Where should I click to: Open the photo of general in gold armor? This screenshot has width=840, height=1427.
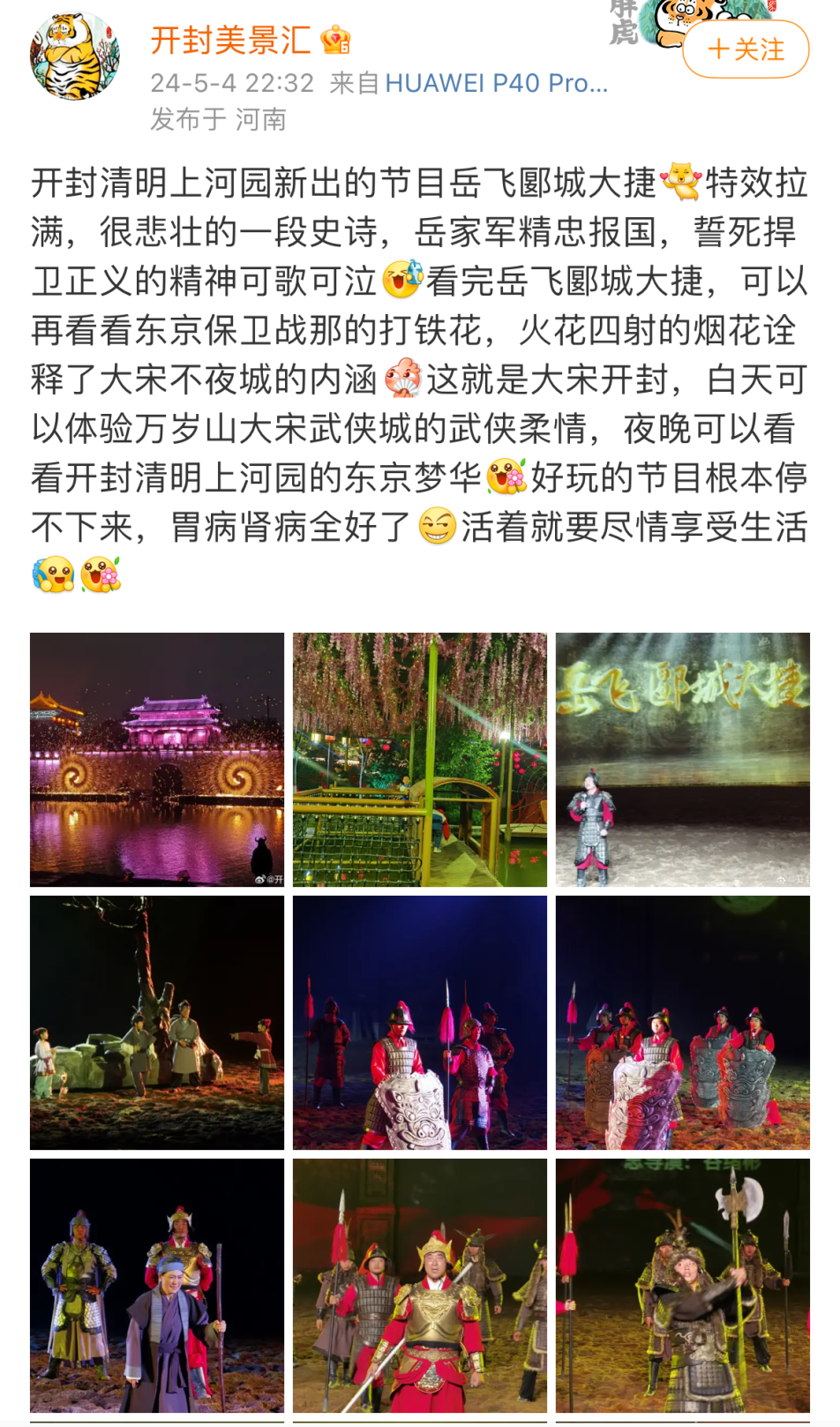[420, 1285]
